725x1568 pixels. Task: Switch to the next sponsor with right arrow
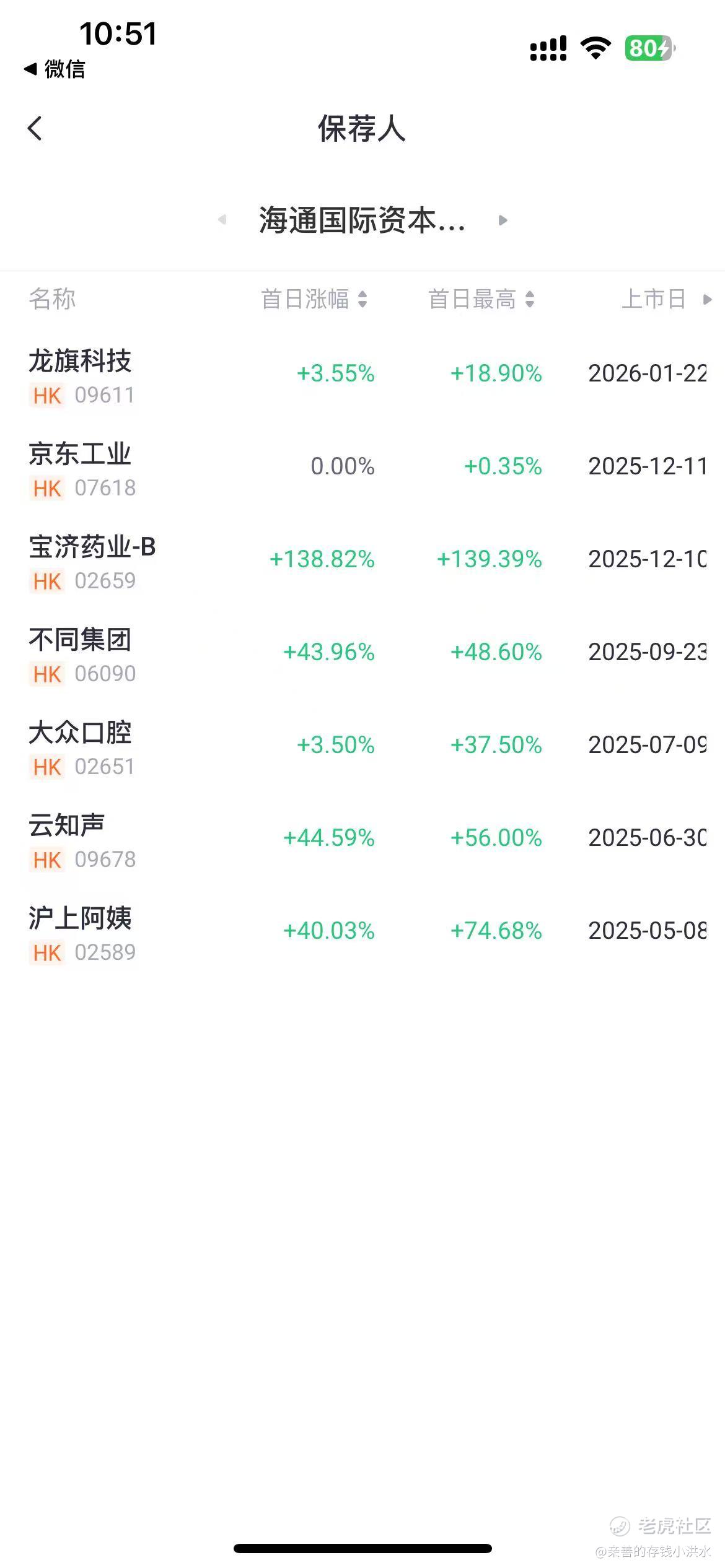point(503,220)
